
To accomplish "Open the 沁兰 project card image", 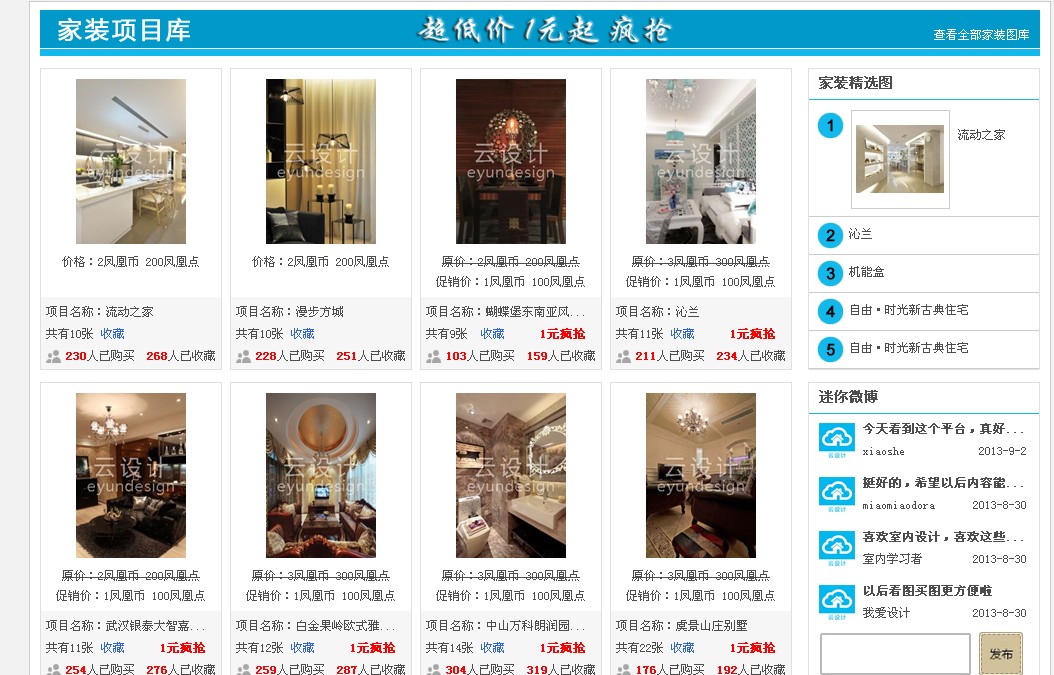I will [x=701, y=161].
